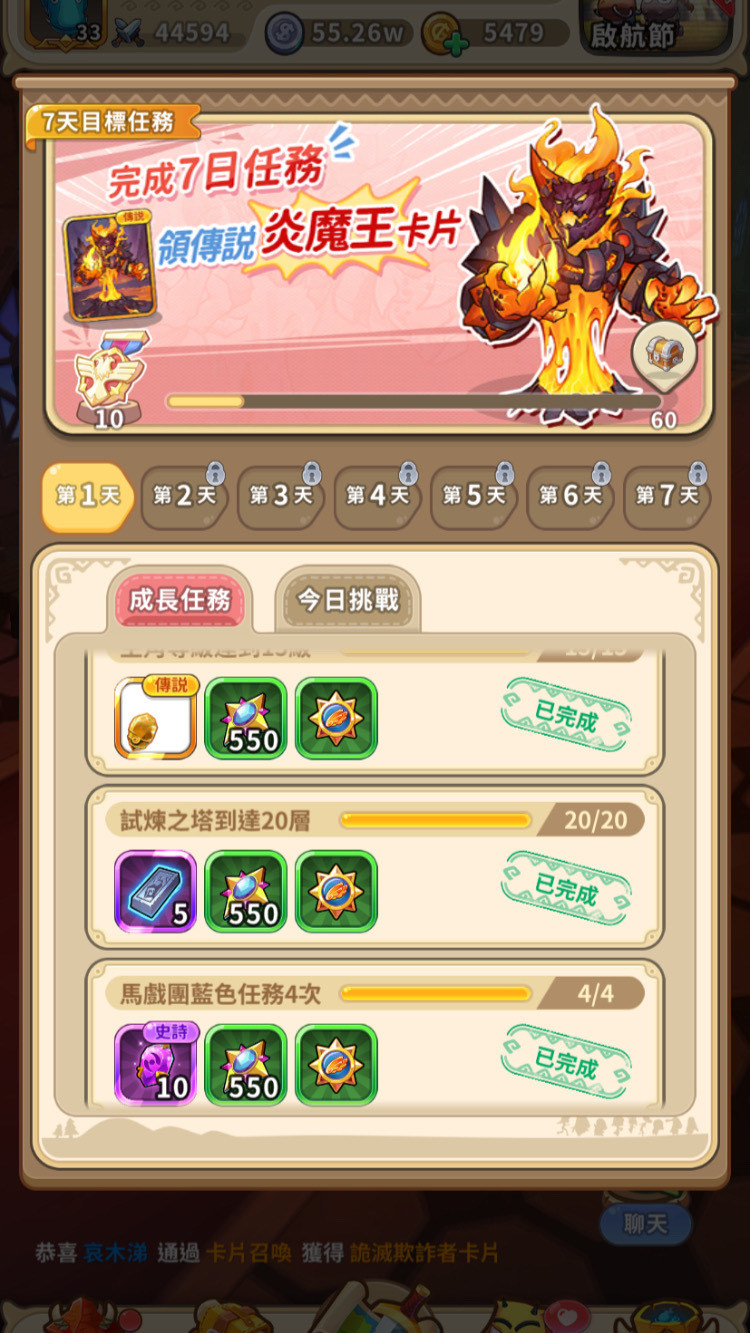Viewport: 750px width, 1333px height.
Task: Open the locked 第6天 tab
Action: click(571, 496)
